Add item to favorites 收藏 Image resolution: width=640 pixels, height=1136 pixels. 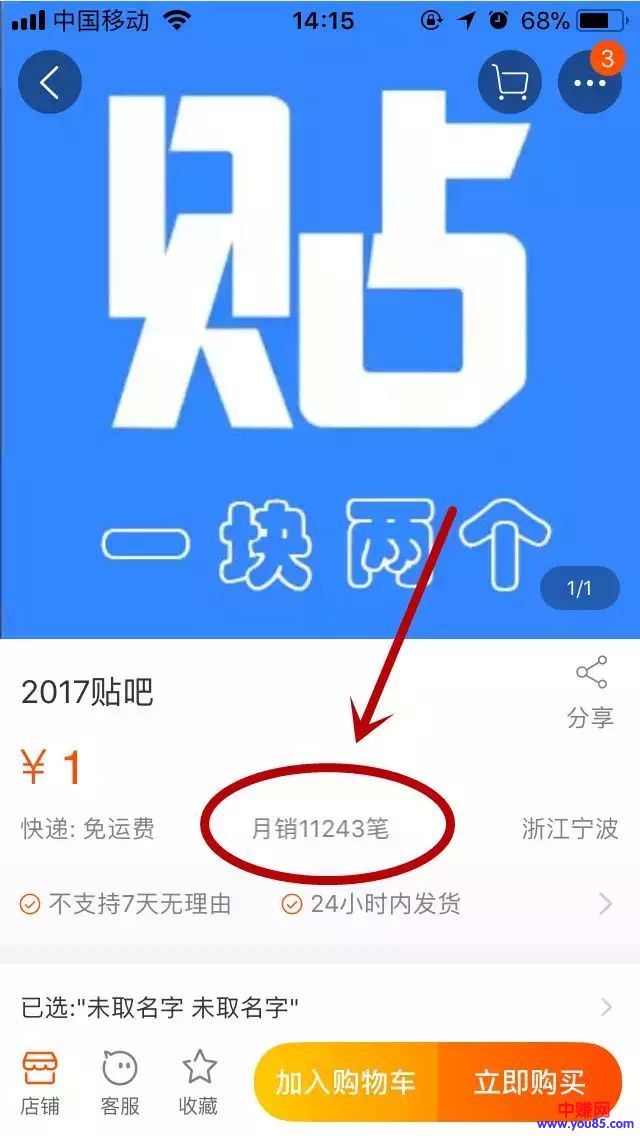200,1083
